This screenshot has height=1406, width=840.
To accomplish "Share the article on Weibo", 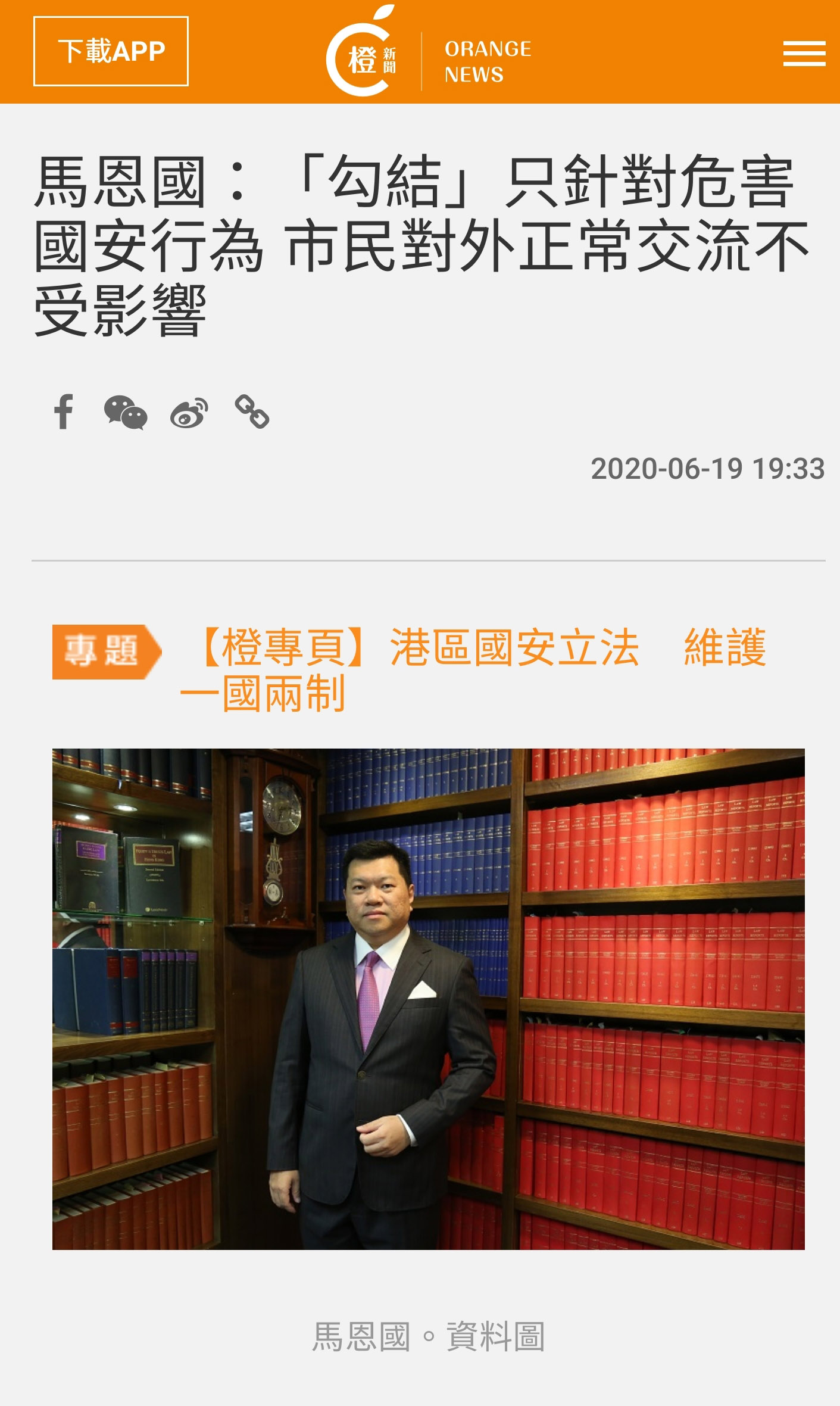I will [189, 412].
